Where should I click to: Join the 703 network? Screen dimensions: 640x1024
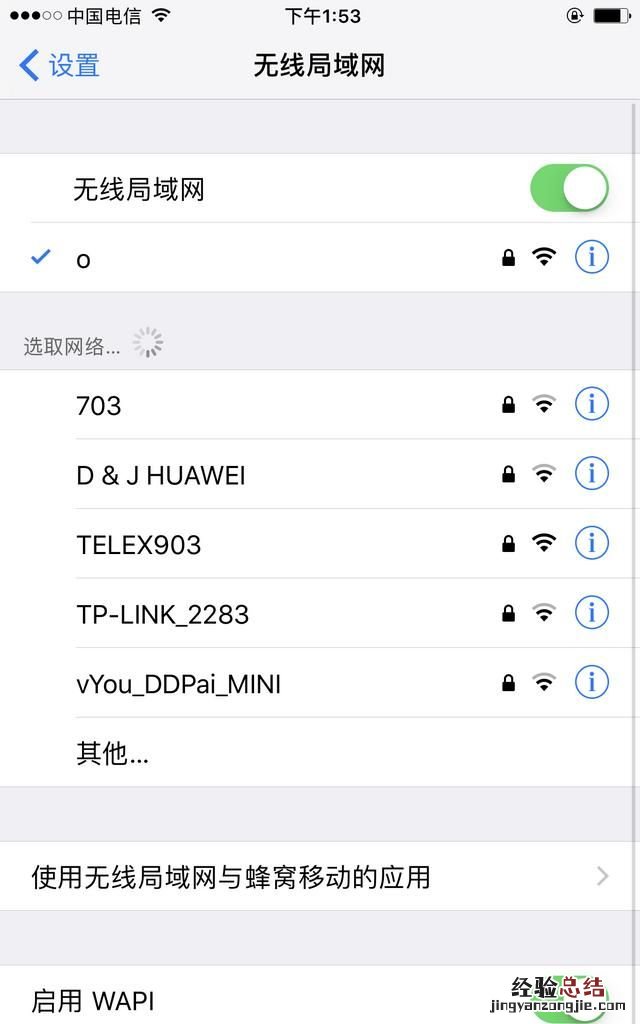coord(99,405)
